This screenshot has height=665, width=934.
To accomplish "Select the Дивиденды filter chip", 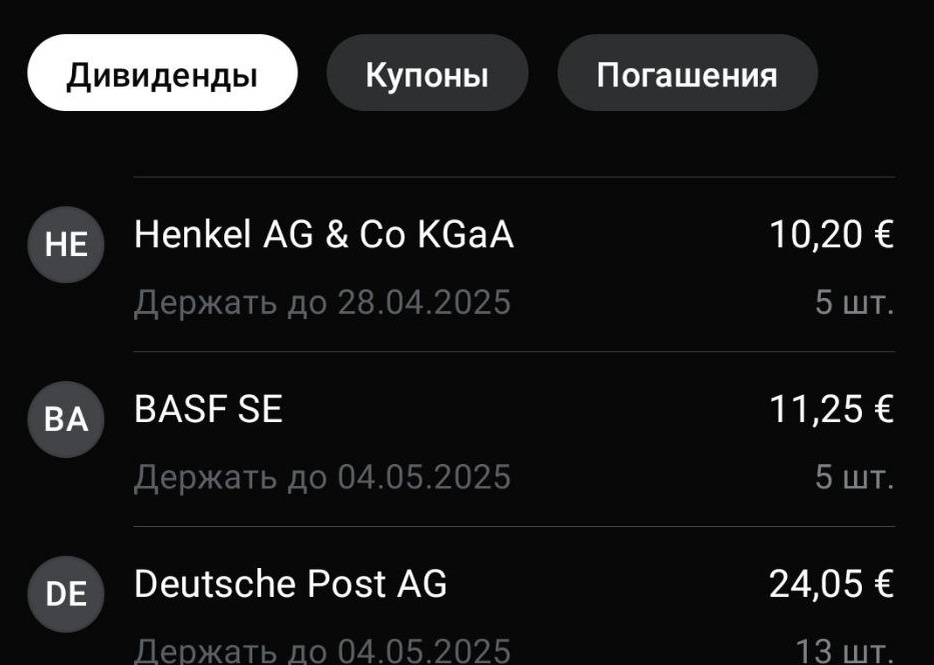I will (x=162, y=74).
